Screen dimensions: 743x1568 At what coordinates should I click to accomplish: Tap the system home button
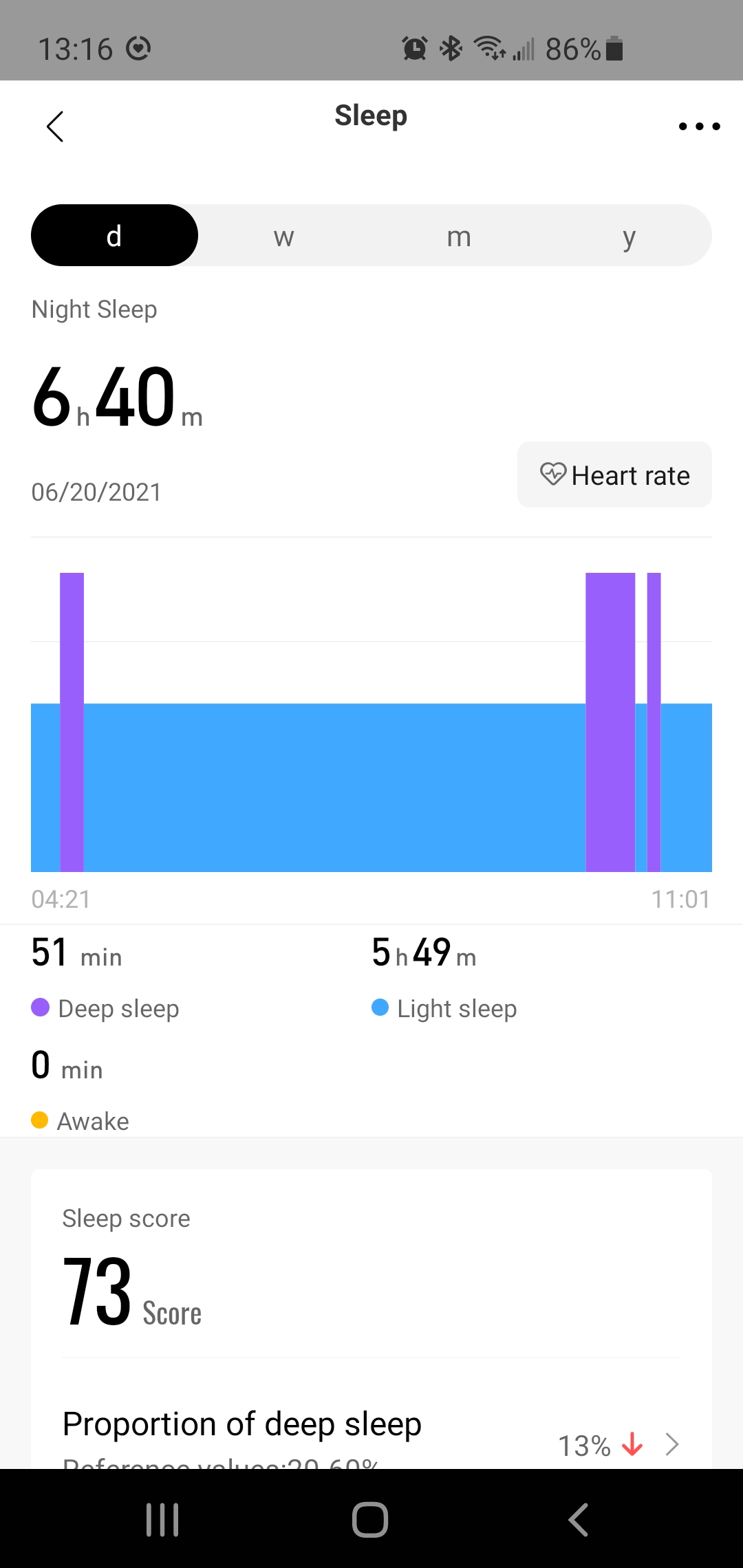pos(370,1519)
